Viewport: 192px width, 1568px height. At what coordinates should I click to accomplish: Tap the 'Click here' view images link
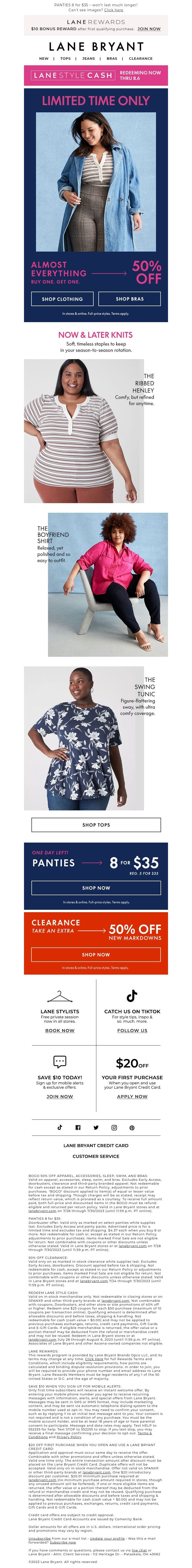coord(113,10)
